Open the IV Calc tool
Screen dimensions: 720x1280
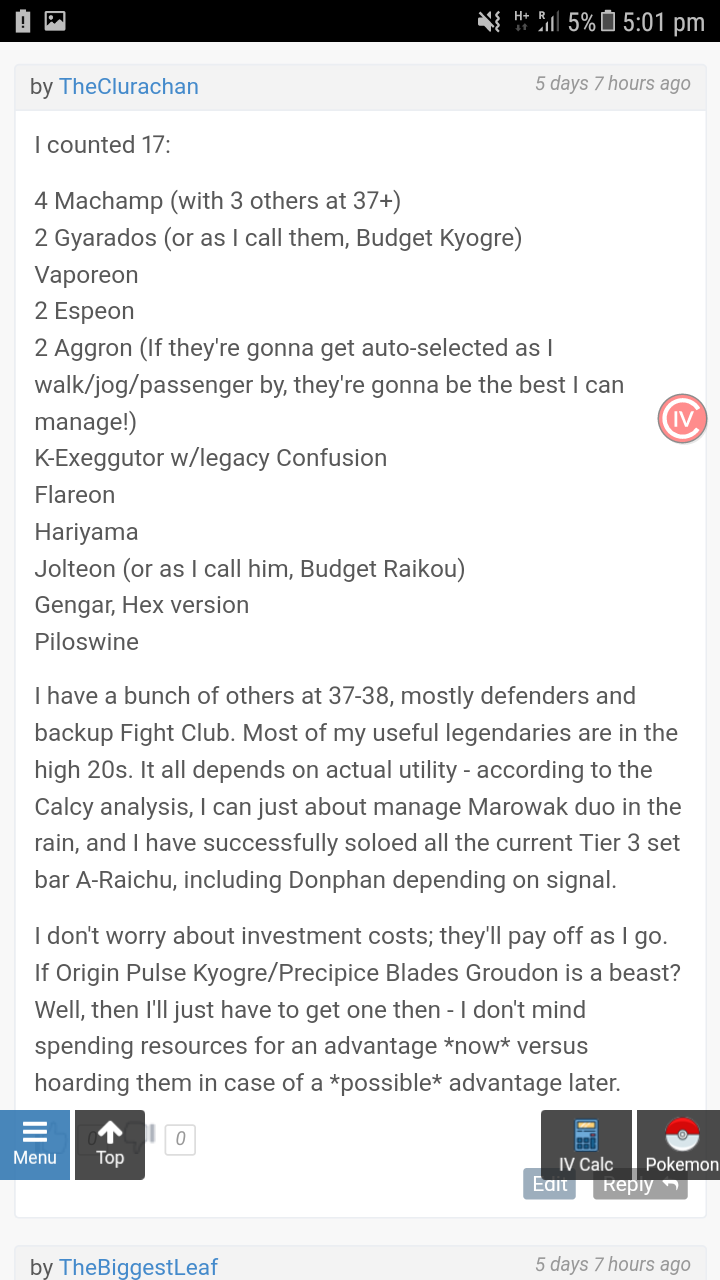click(586, 1145)
